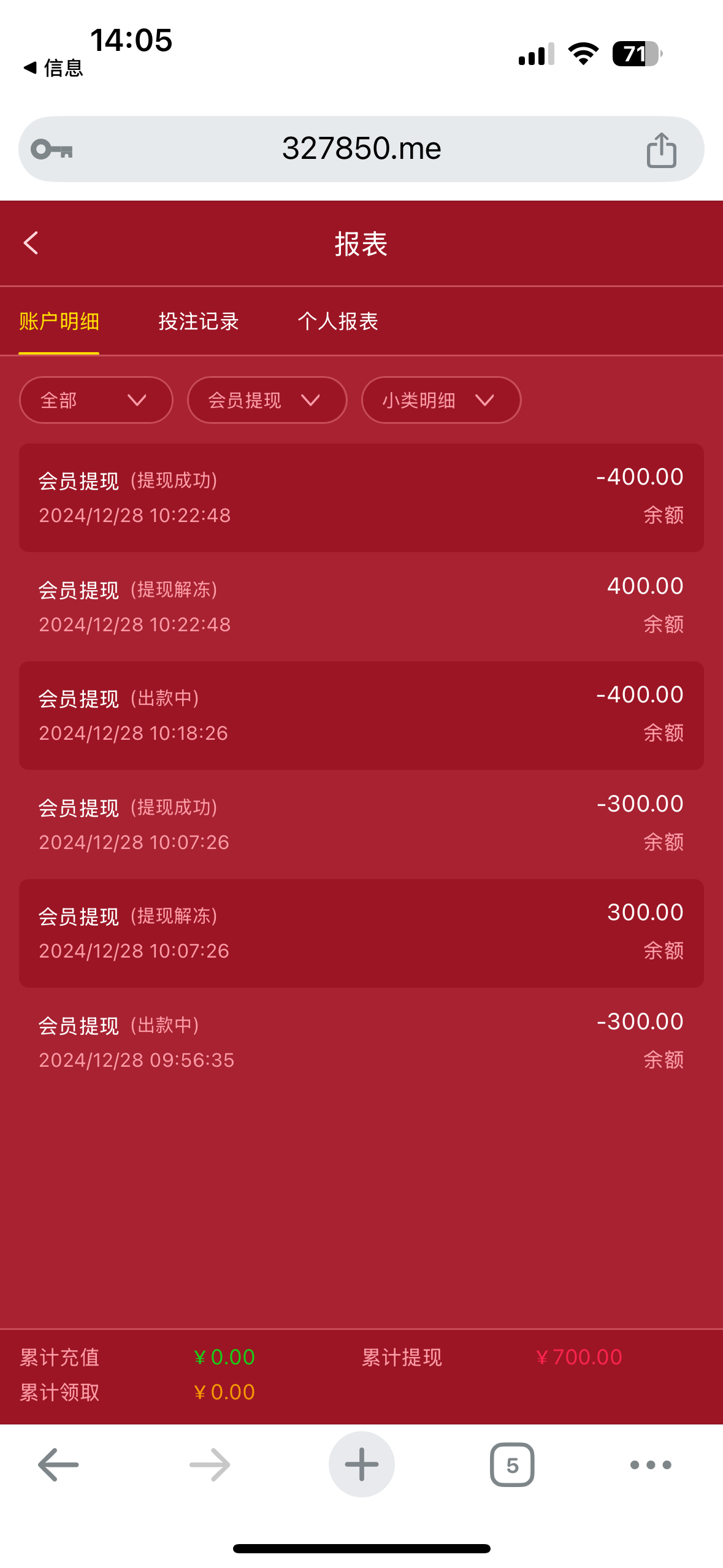Tap the 提现解冻 300.00 record
The width and height of the screenshot is (723, 1568).
361,932
